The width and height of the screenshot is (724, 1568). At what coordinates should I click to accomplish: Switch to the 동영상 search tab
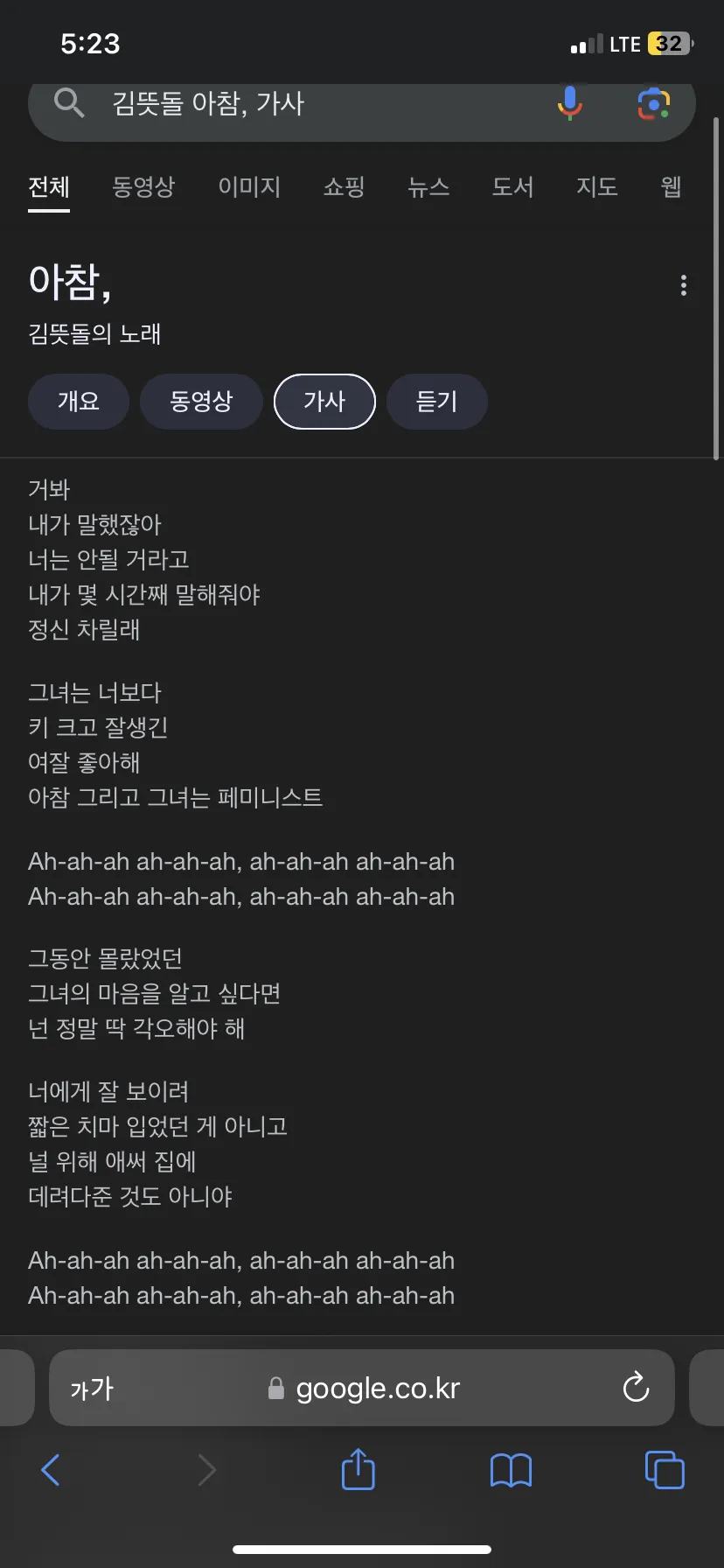point(143,186)
